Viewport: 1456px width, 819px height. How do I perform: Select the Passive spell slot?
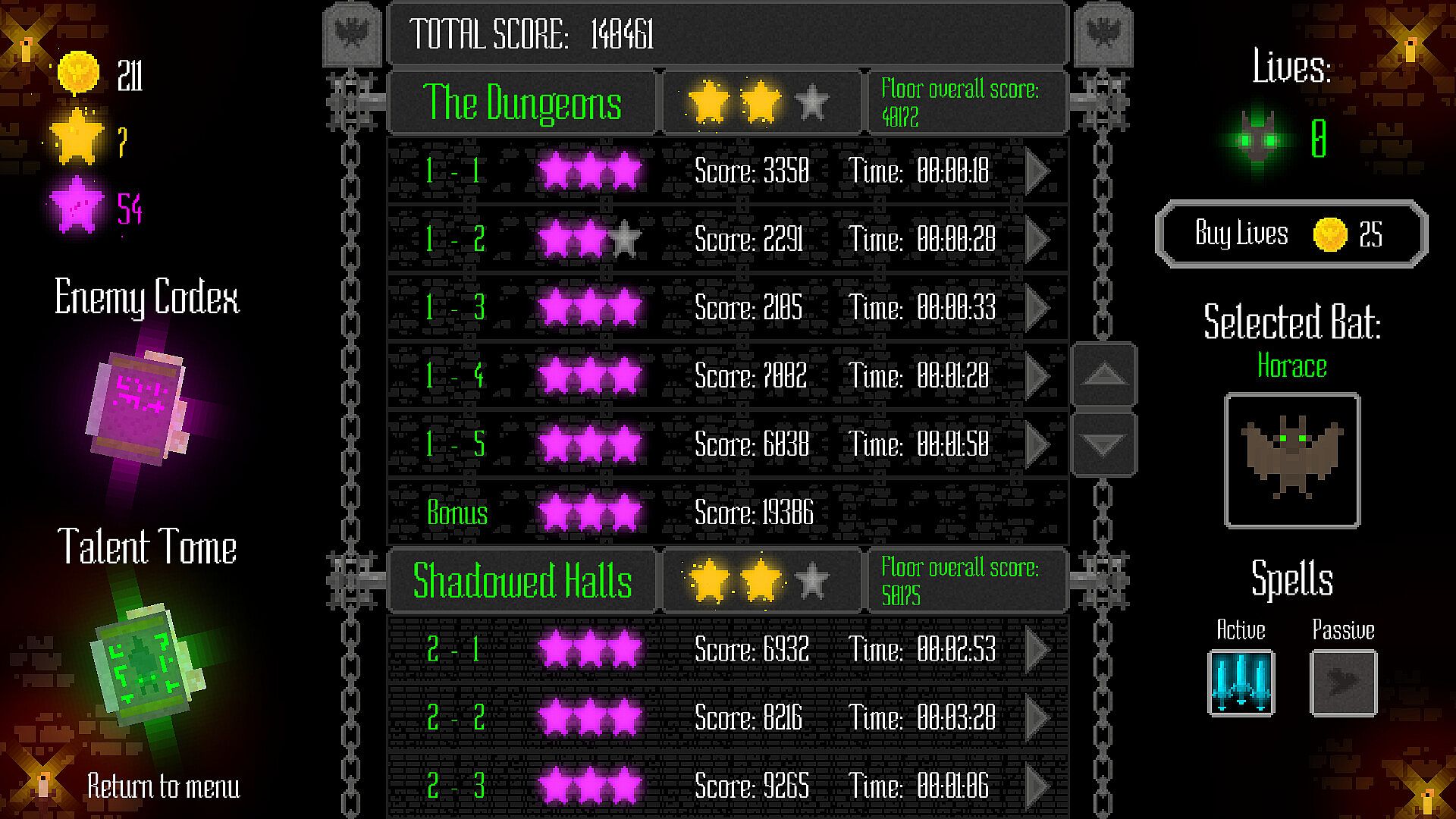(1342, 682)
